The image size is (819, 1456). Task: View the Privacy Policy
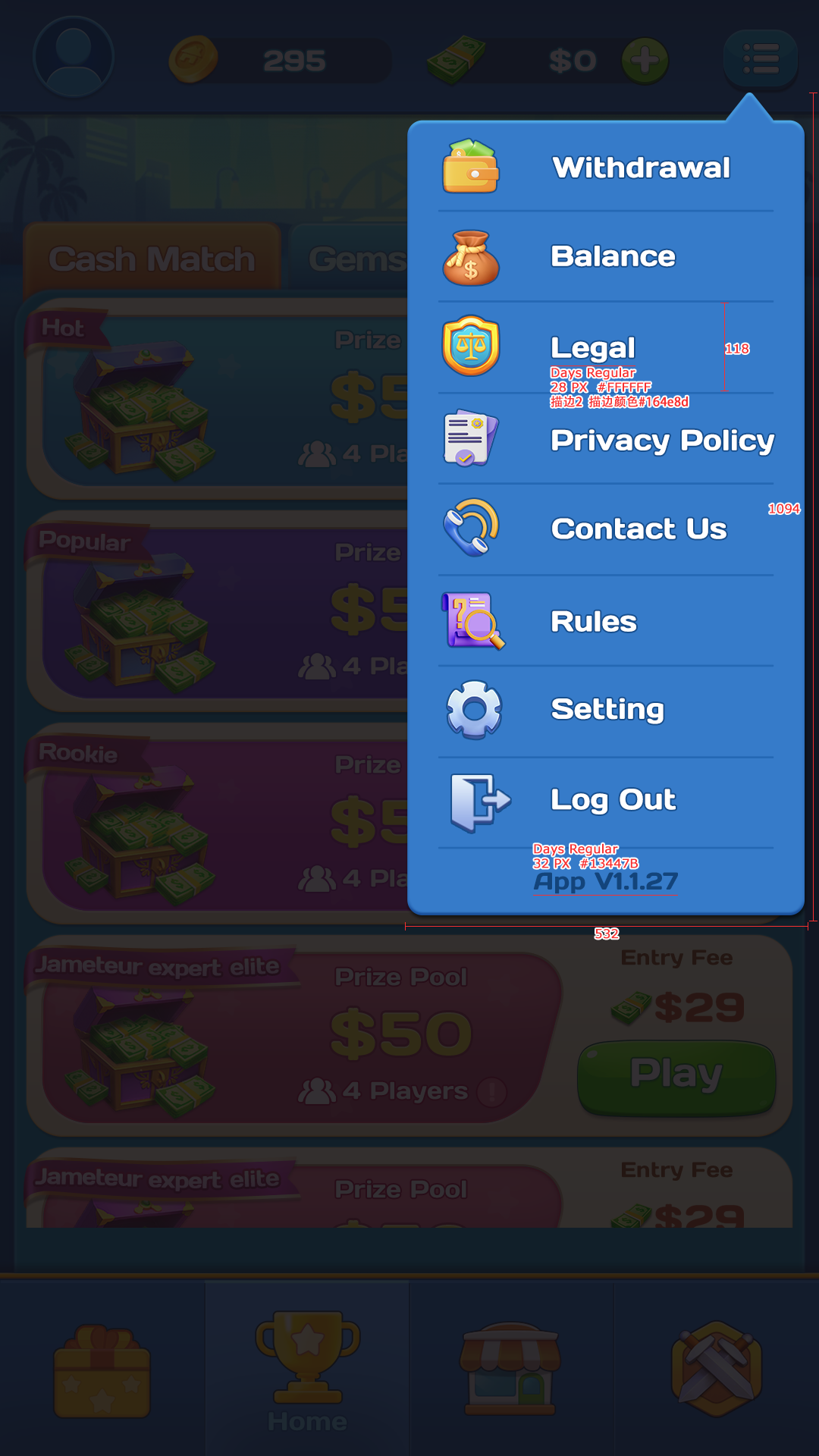coord(605,439)
